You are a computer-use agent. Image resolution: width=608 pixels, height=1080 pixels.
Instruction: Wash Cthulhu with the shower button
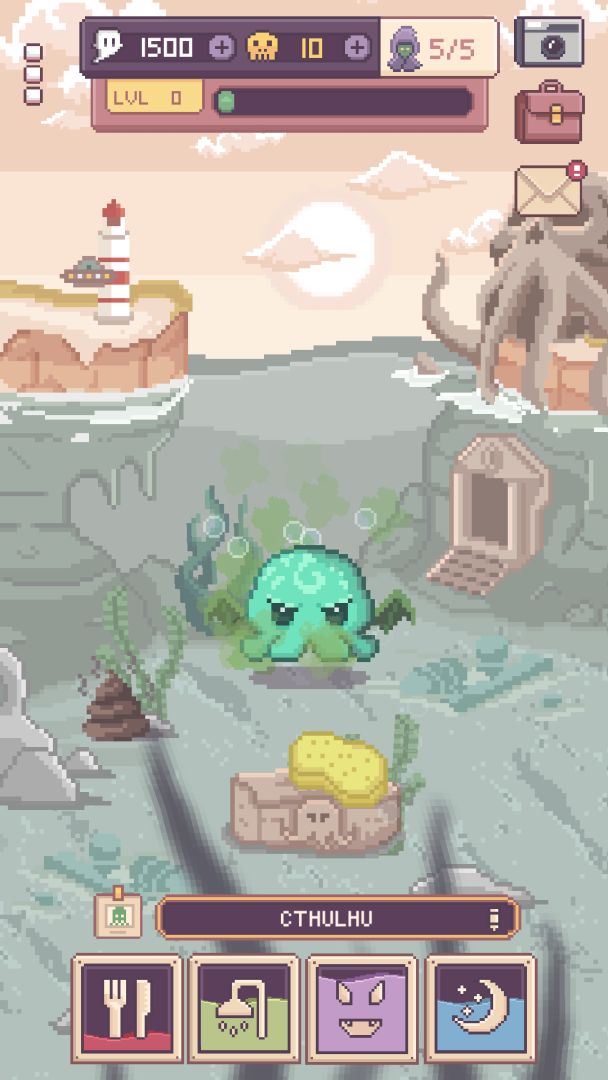click(244, 1007)
